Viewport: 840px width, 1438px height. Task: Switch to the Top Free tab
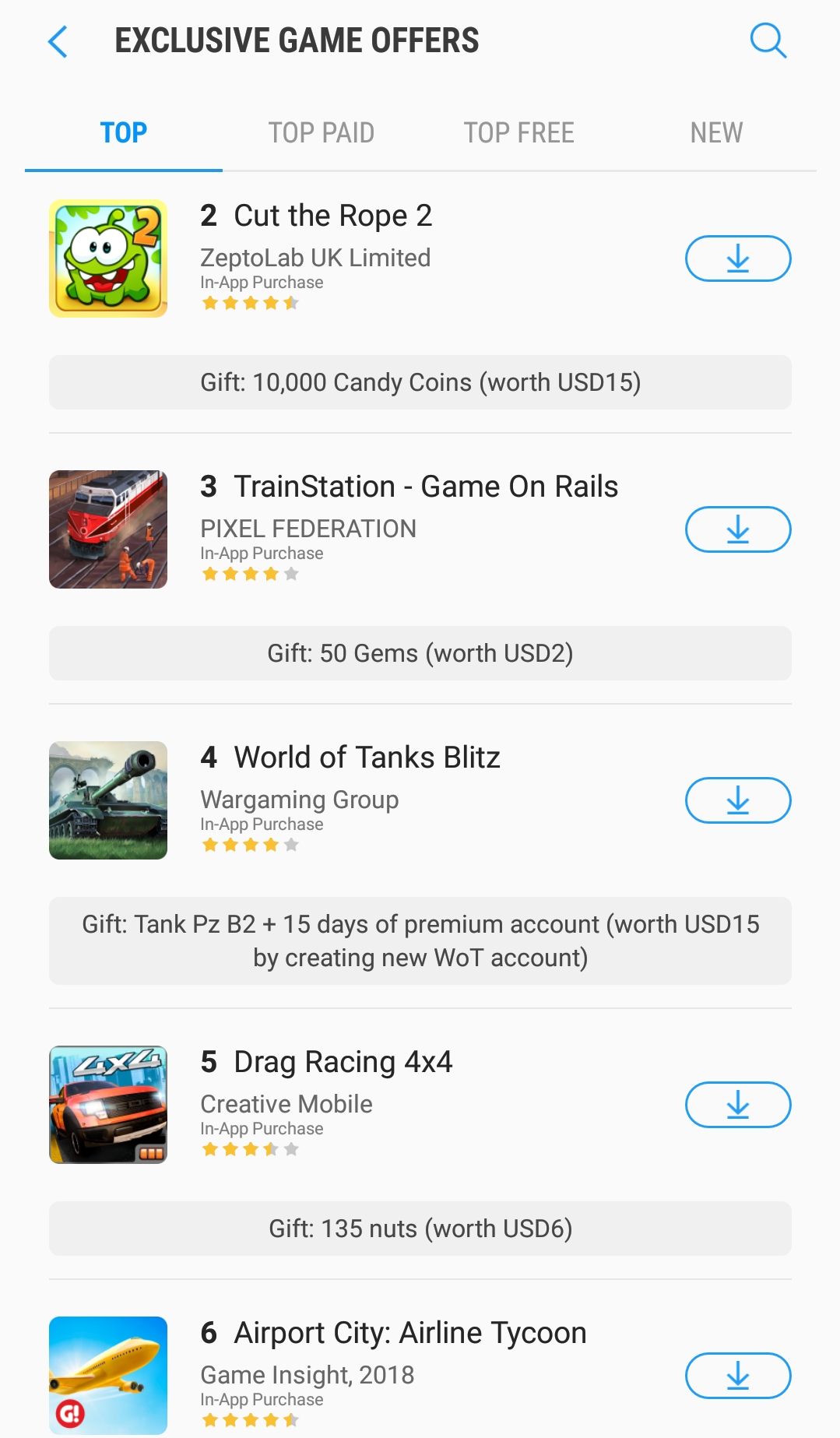click(x=518, y=133)
